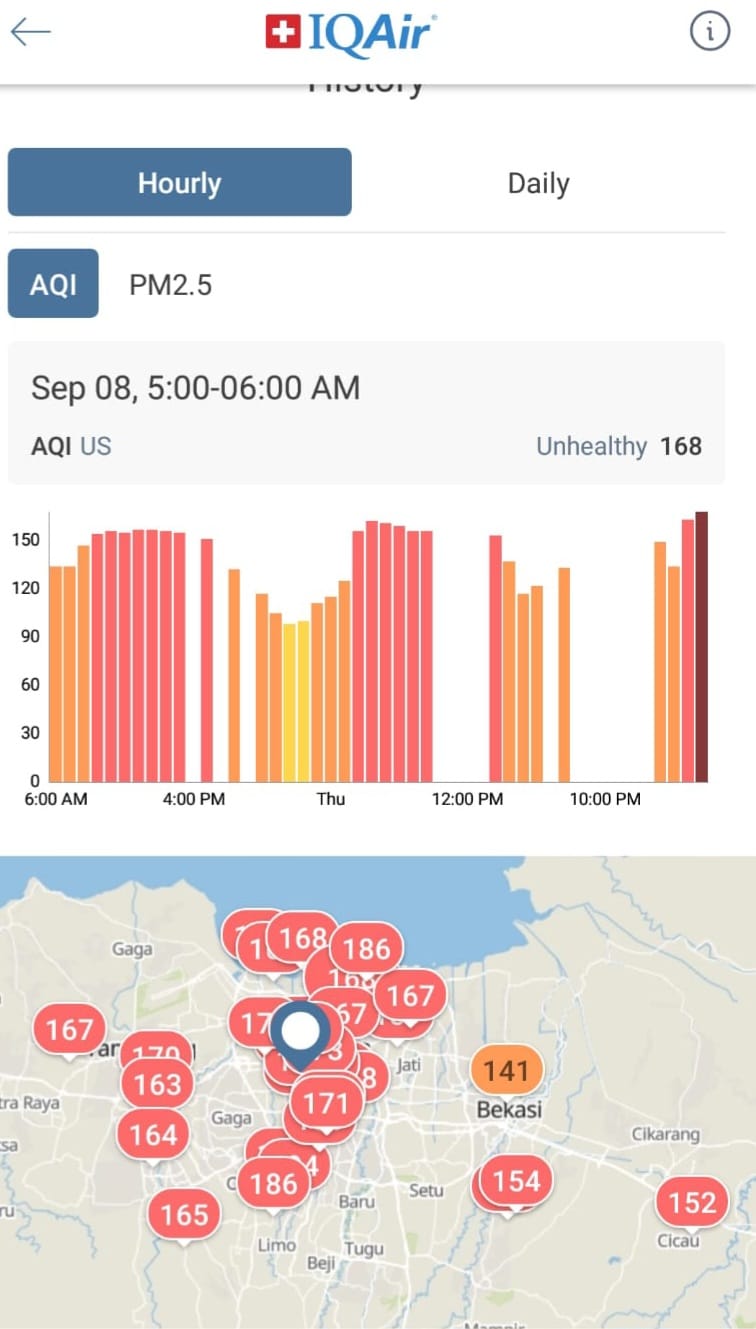Switch chart to PM2.5
756x1329 pixels.
point(171,285)
